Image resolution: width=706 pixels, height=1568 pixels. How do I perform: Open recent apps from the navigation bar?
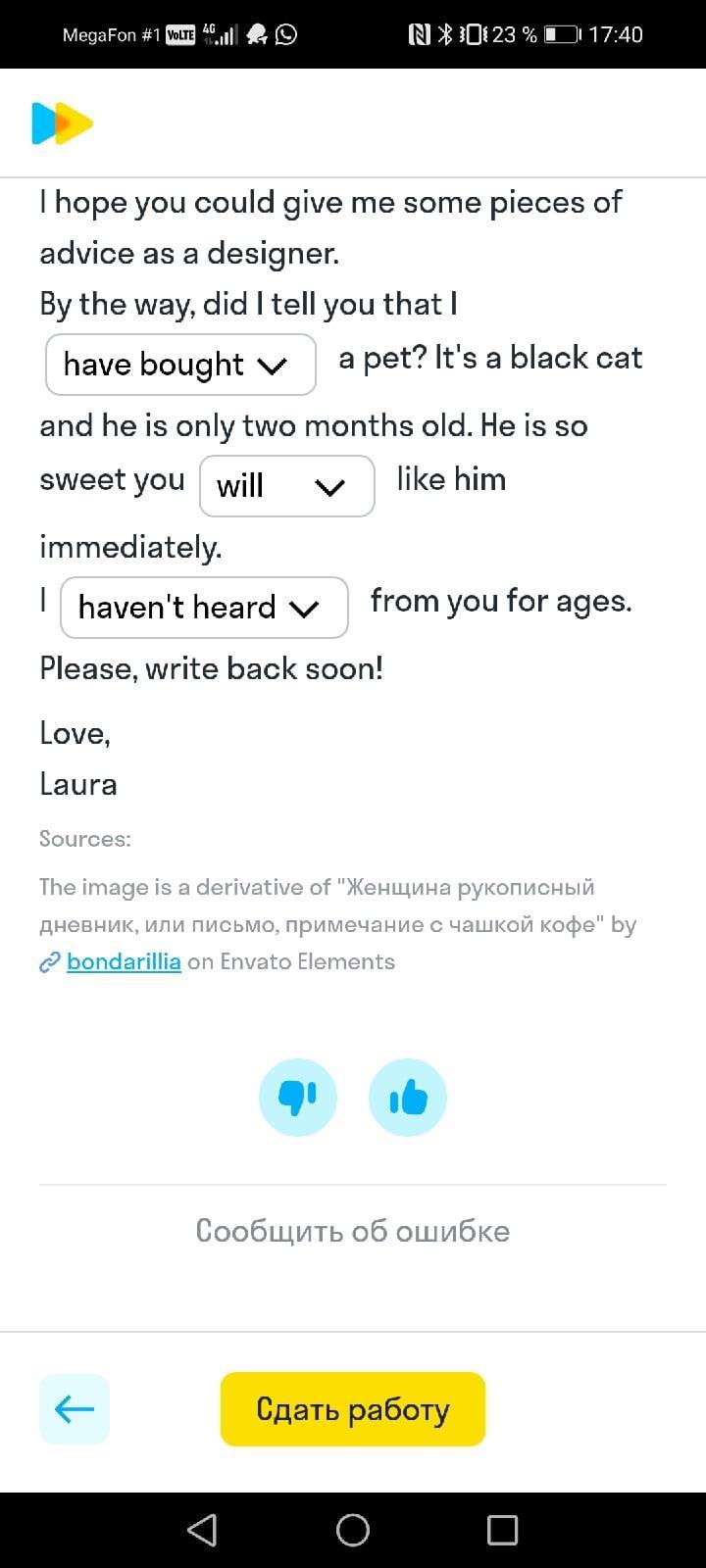[x=502, y=1530]
